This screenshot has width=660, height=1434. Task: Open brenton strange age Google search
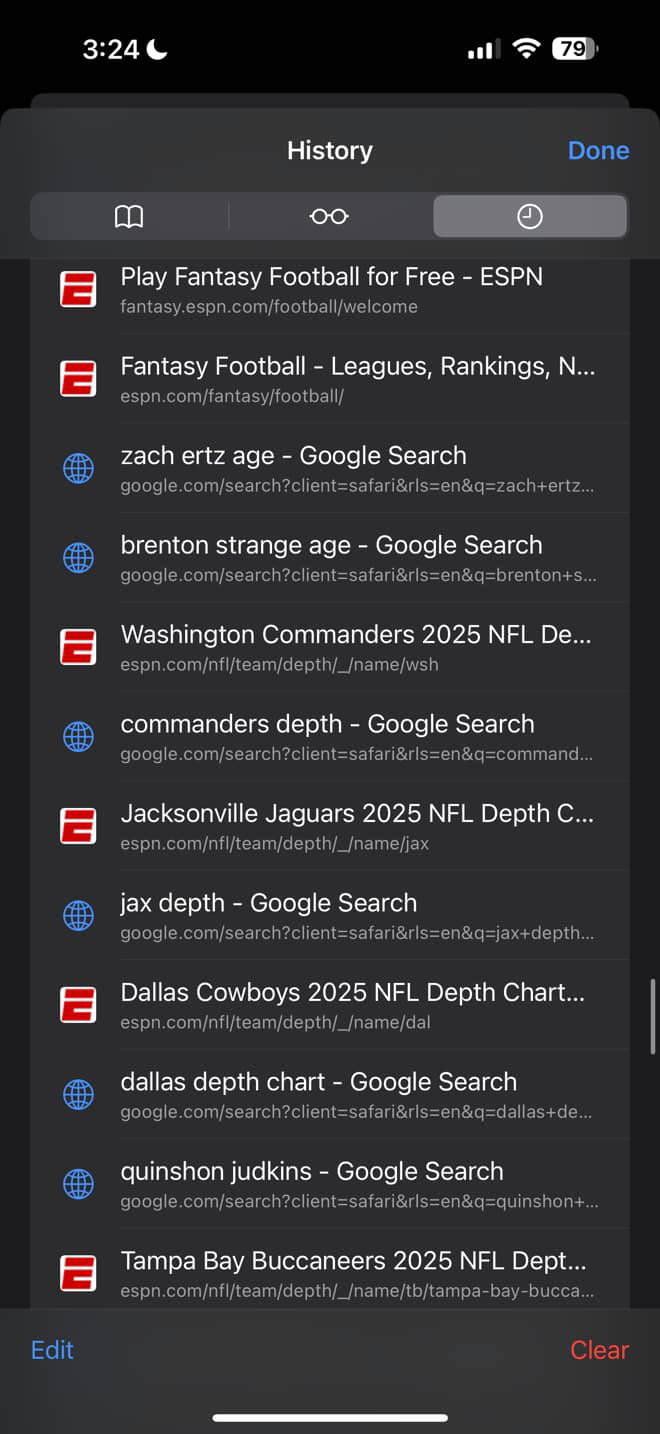point(330,558)
